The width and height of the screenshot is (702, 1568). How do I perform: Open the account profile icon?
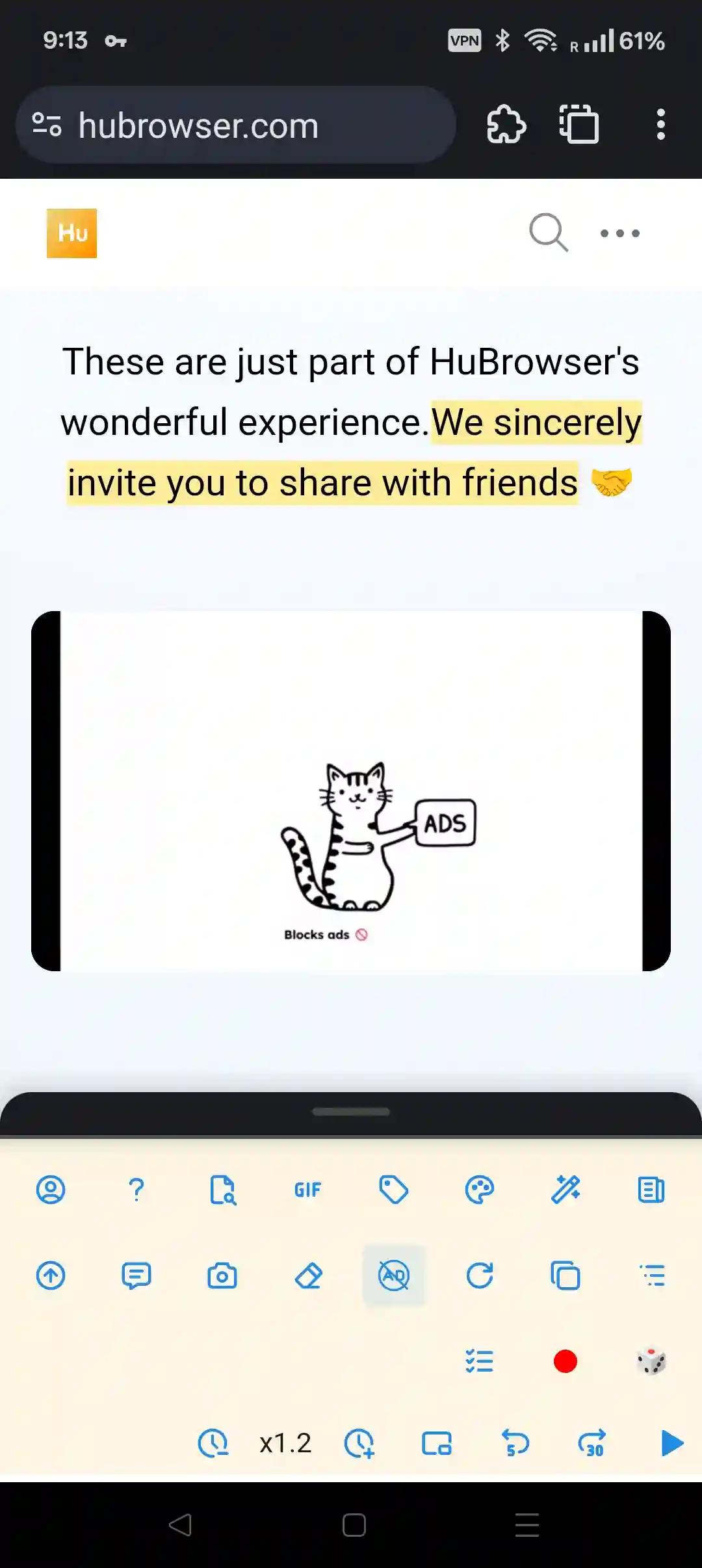coord(51,1190)
